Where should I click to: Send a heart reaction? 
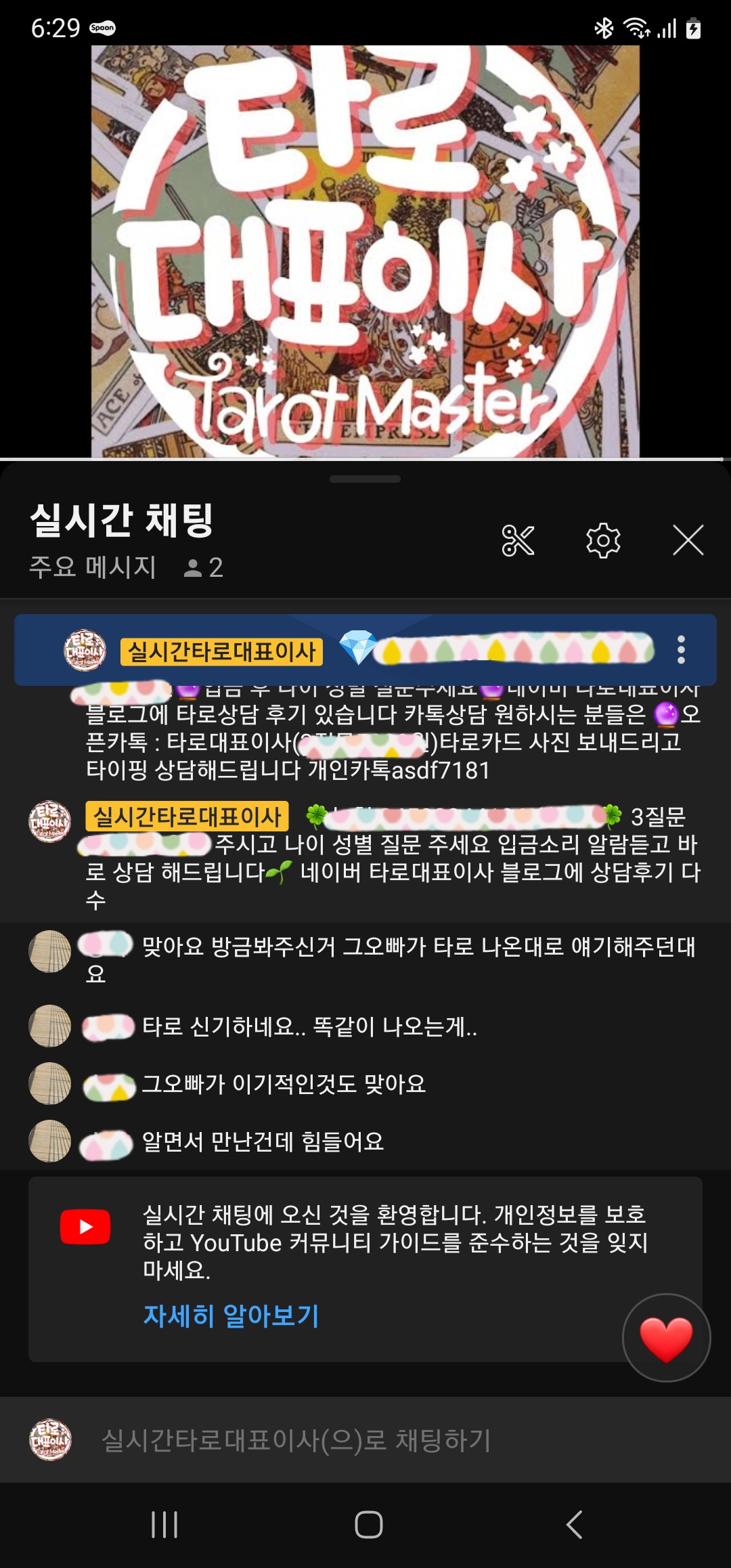(x=666, y=1338)
